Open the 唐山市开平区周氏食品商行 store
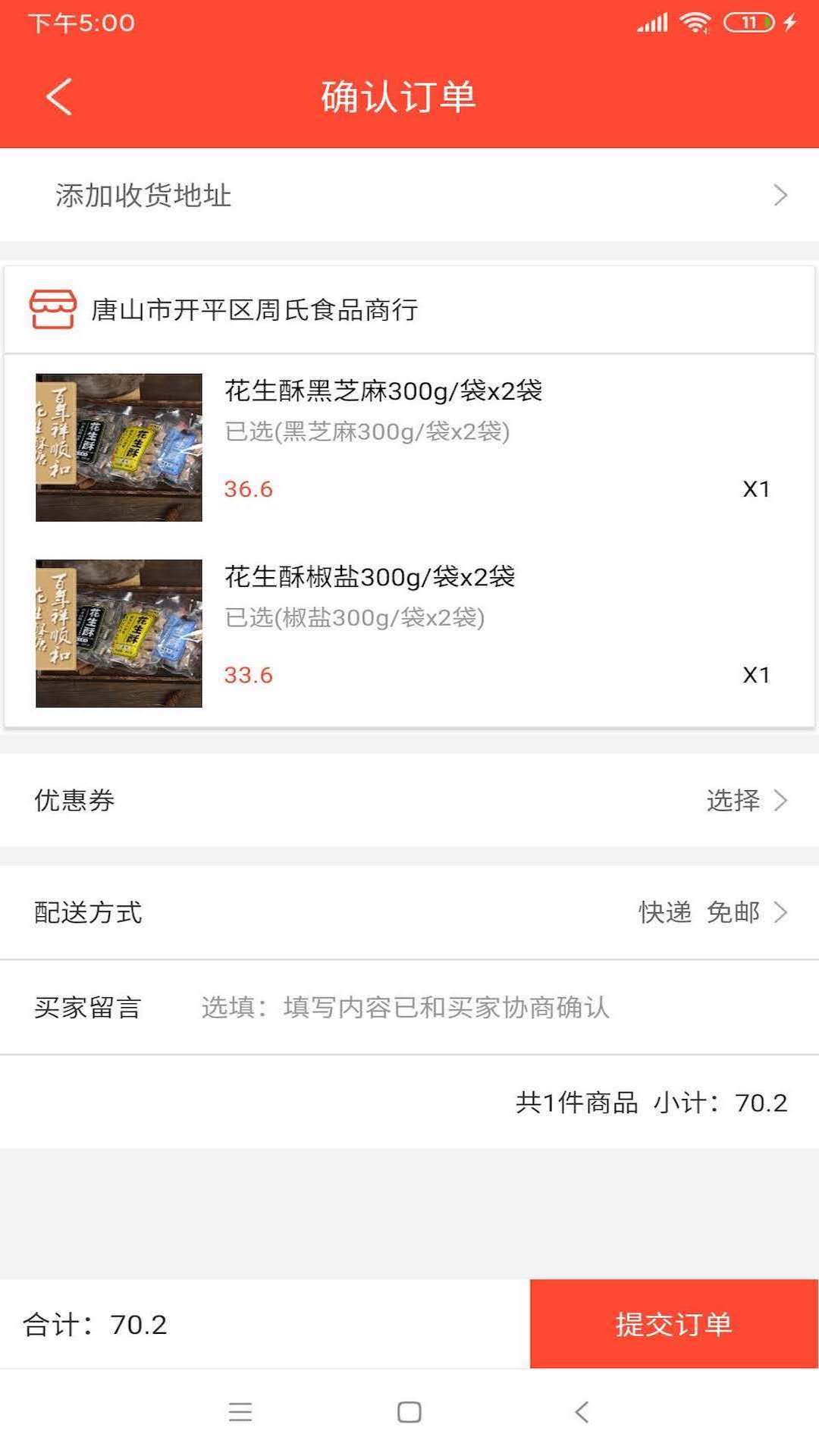Screen dimensions: 819x1456 pyautogui.click(x=253, y=309)
